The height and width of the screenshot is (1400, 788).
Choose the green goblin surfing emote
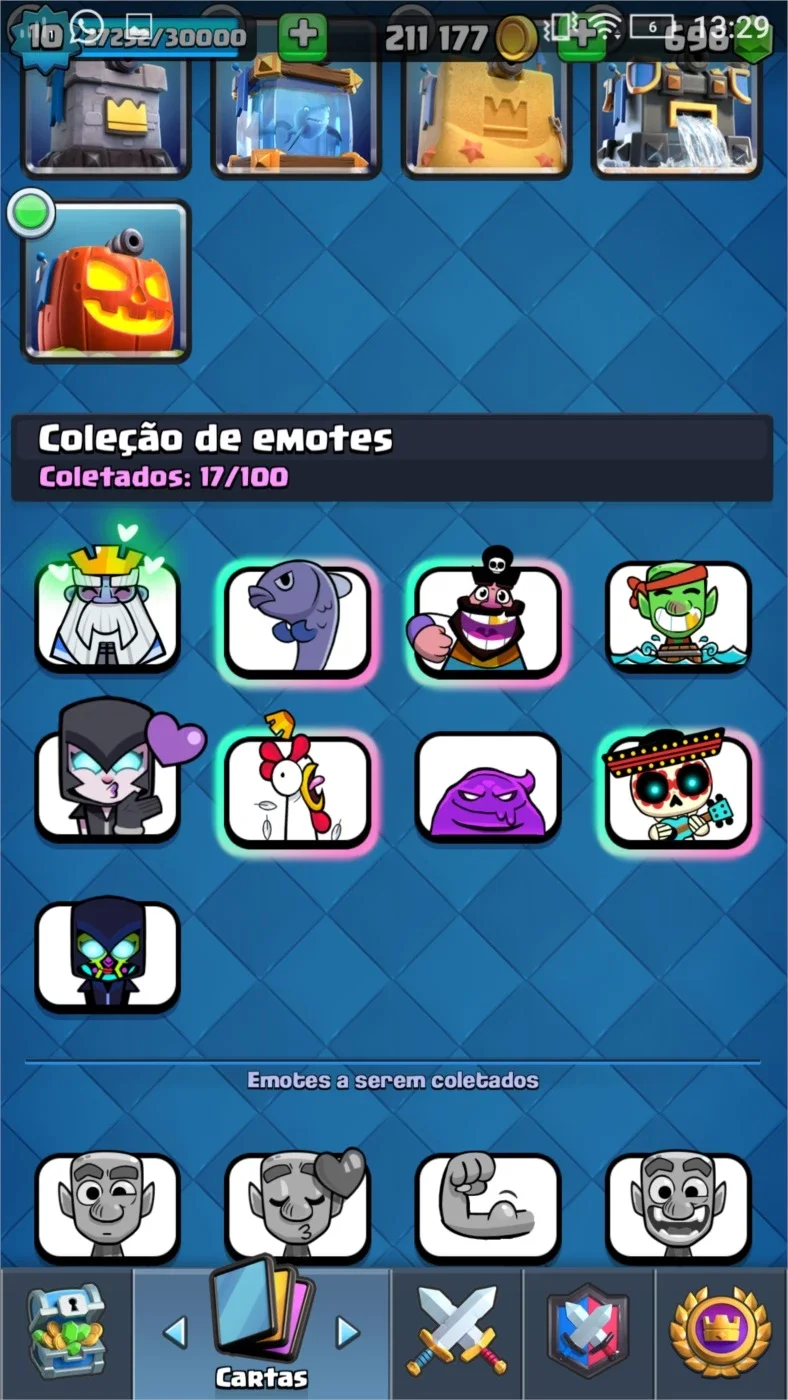coord(678,616)
